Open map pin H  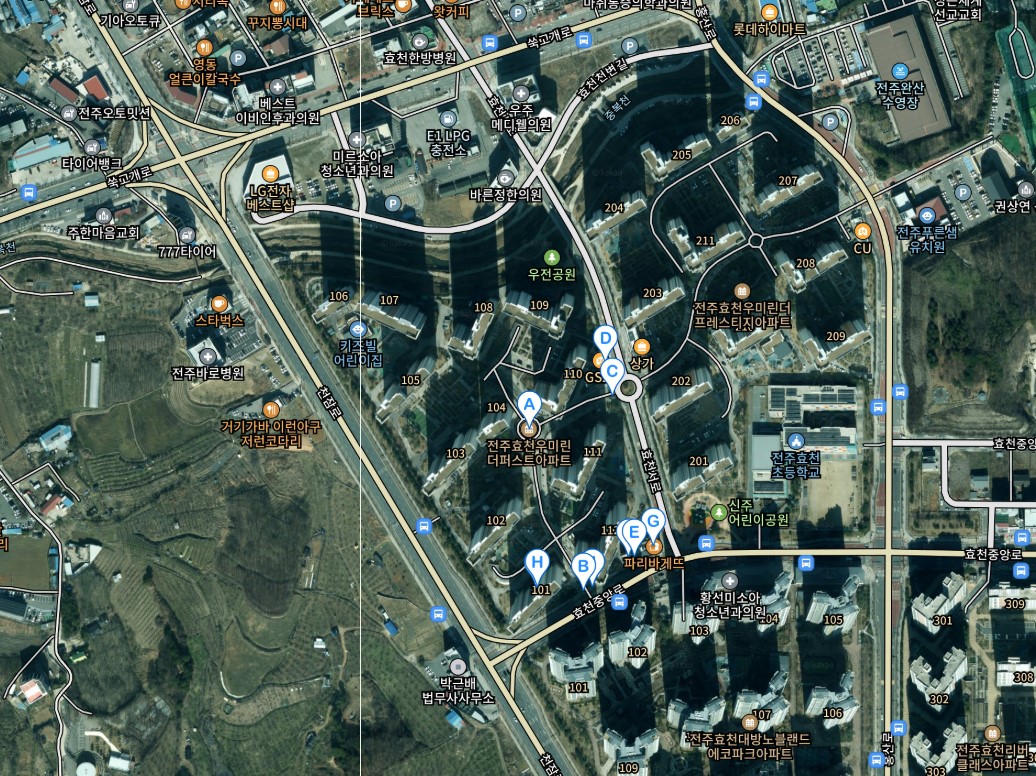pyautogui.click(x=537, y=563)
